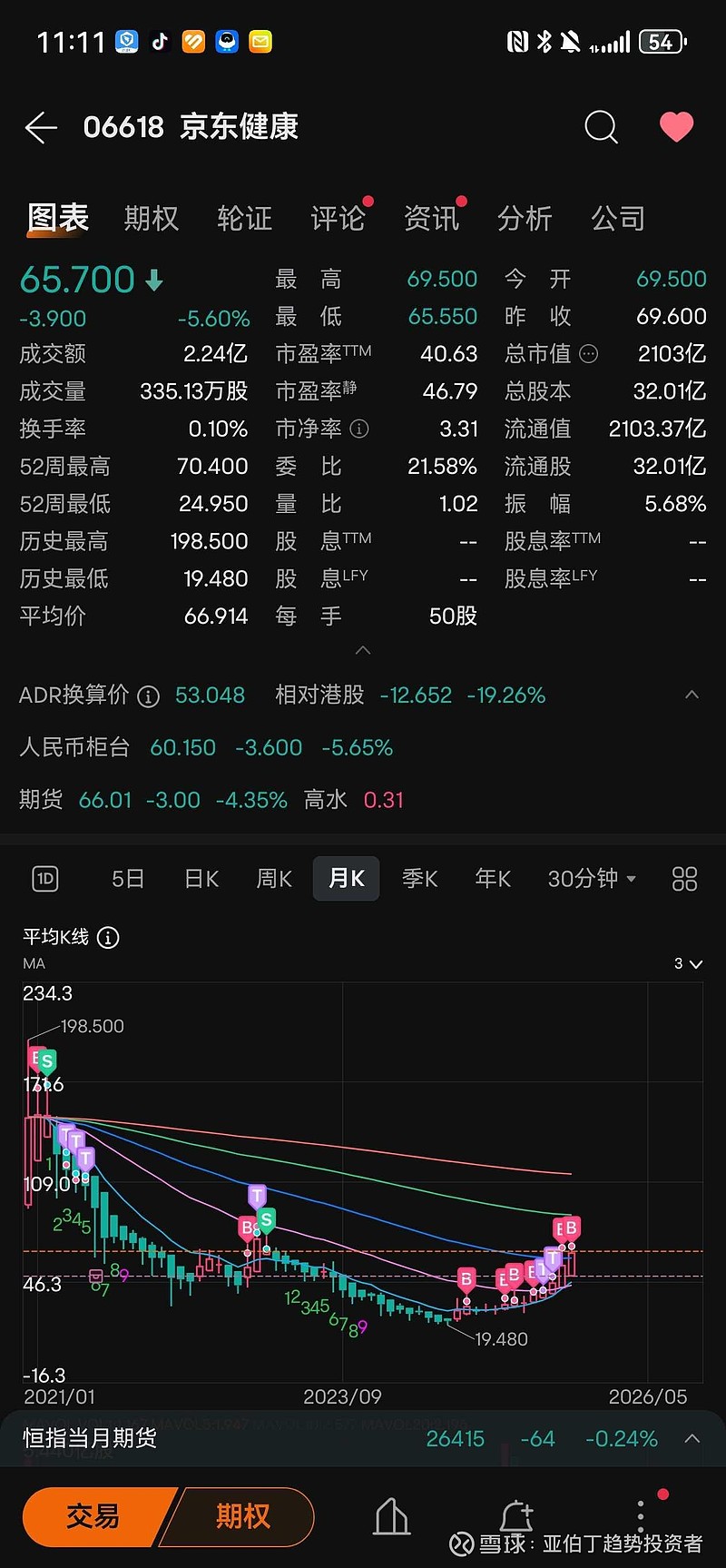Collapse the quote details arrow
Viewport: 726px width, 1568px height.
click(x=363, y=650)
